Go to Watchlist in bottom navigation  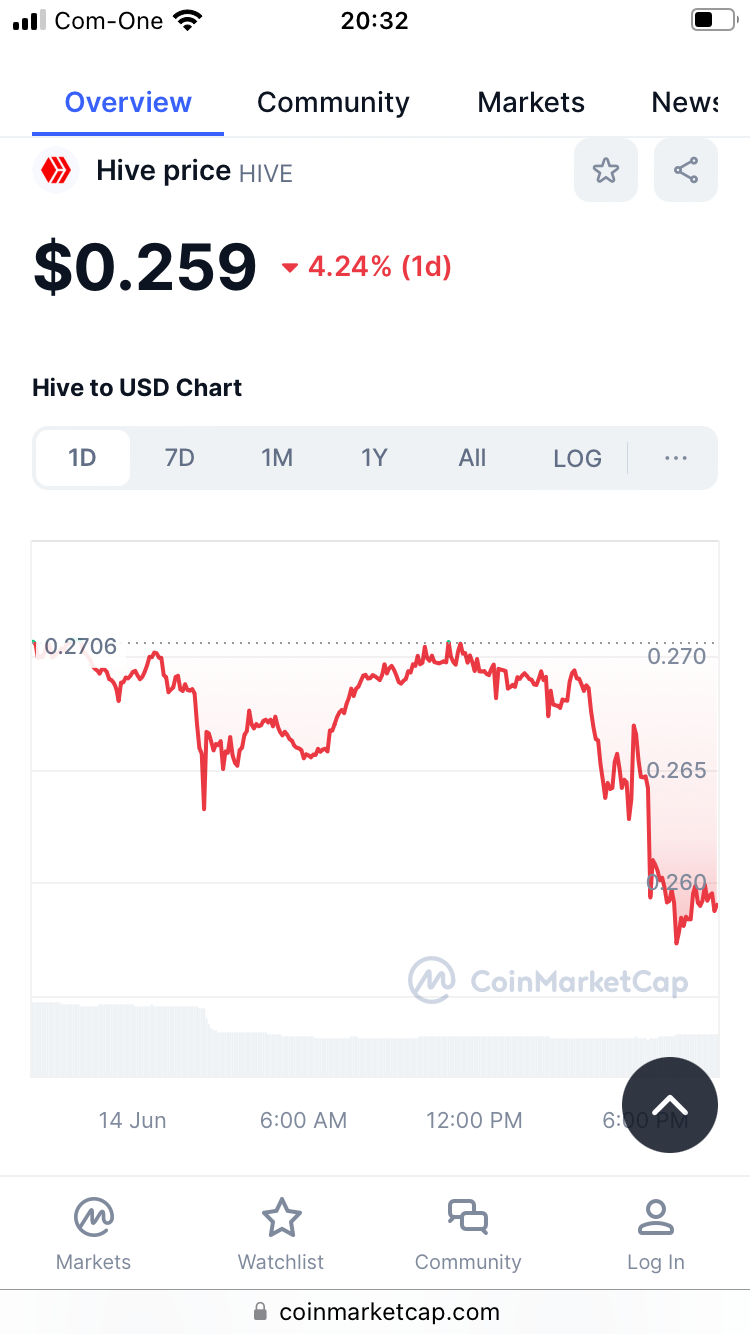pyautogui.click(x=281, y=1234)
